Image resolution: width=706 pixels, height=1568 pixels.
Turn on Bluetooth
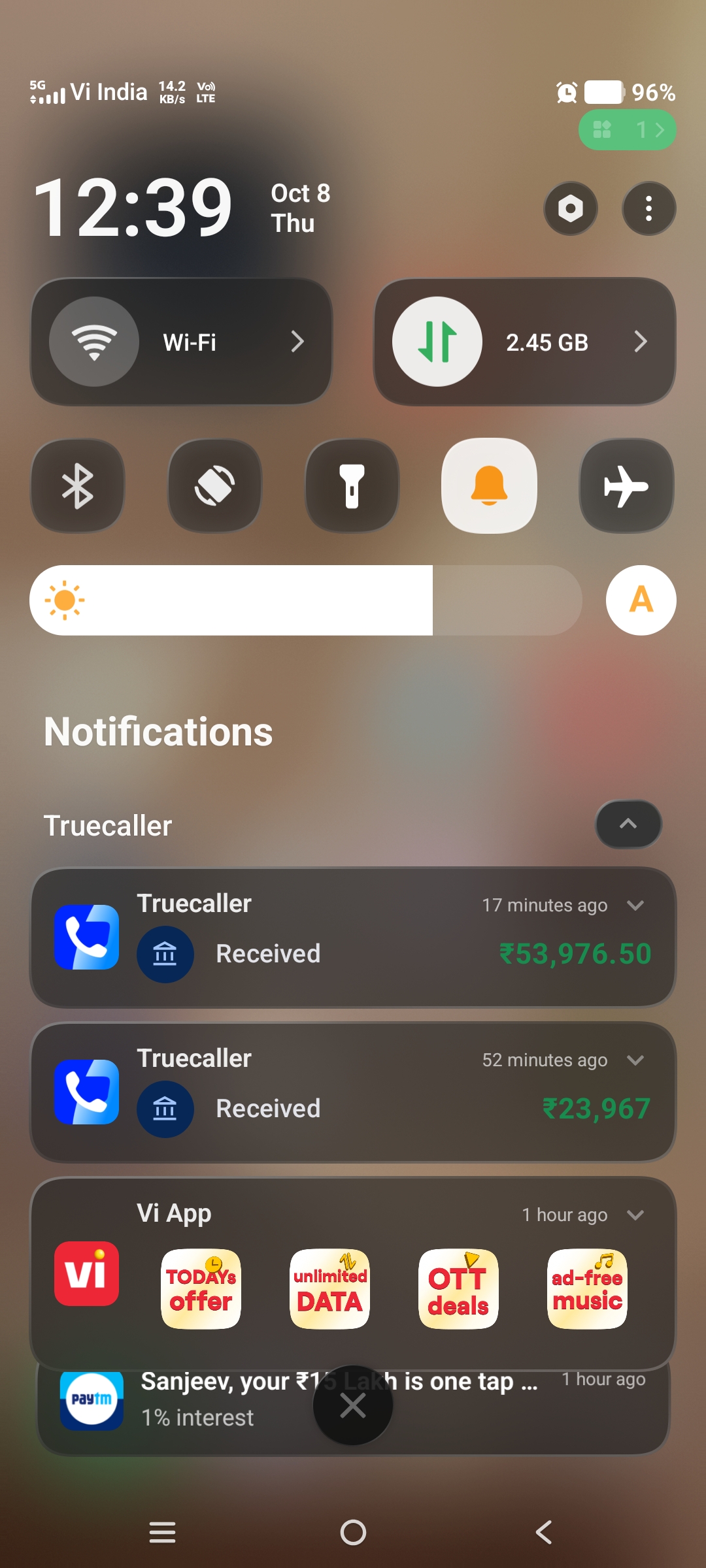click(78, 485)
